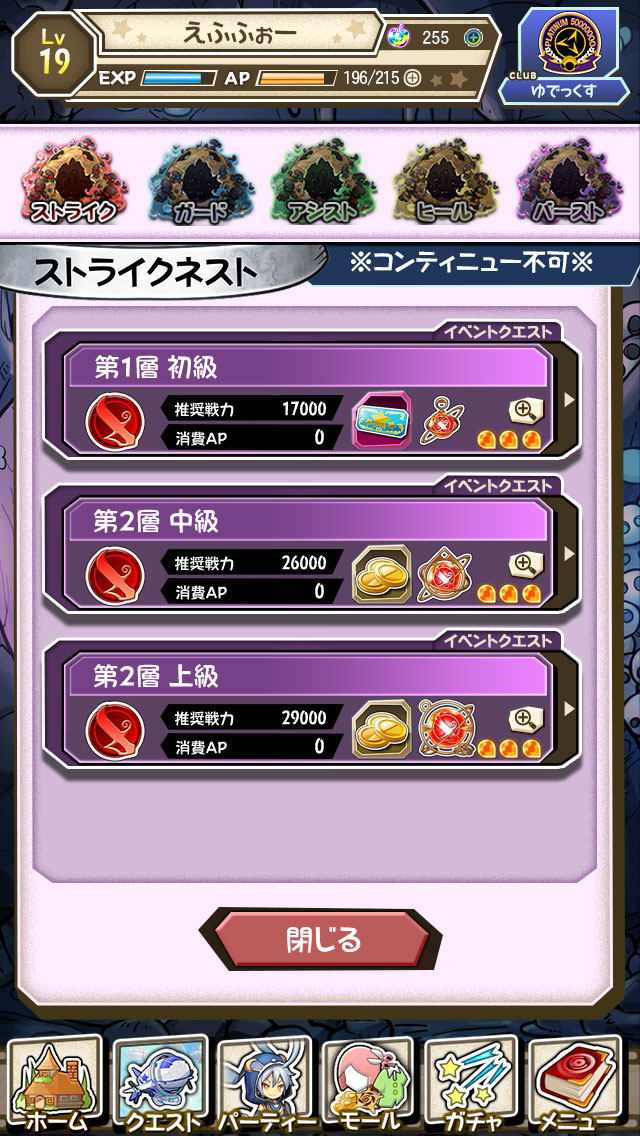Go to the ホーム screen
The height and width of the screenshot is (1136, 640).
[x=54, y=1085]
